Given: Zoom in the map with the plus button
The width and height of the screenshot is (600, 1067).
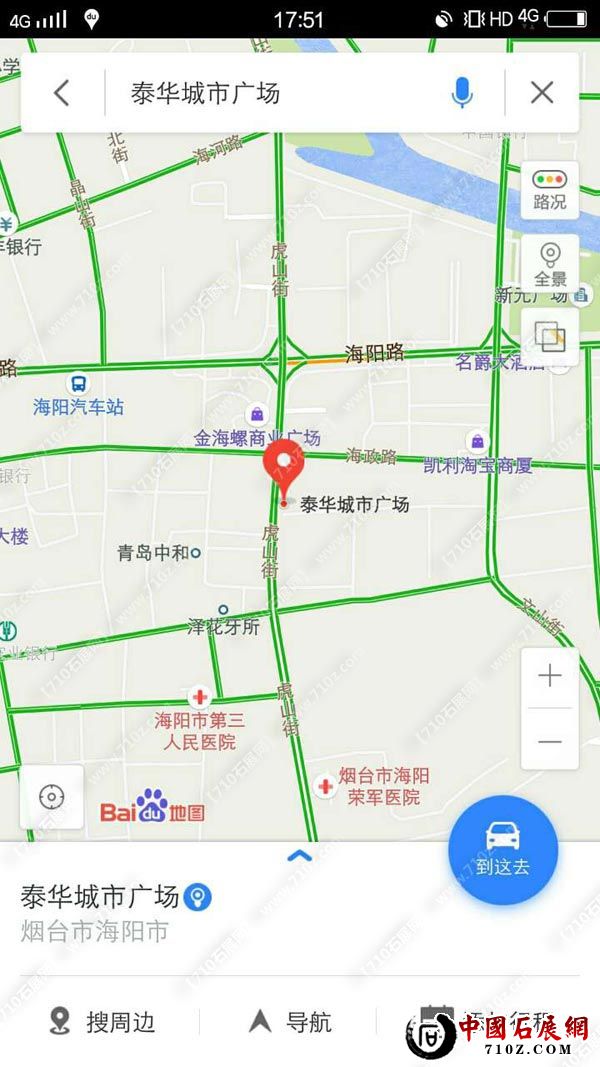Looking at the screenshot, I should click(549, 677).
